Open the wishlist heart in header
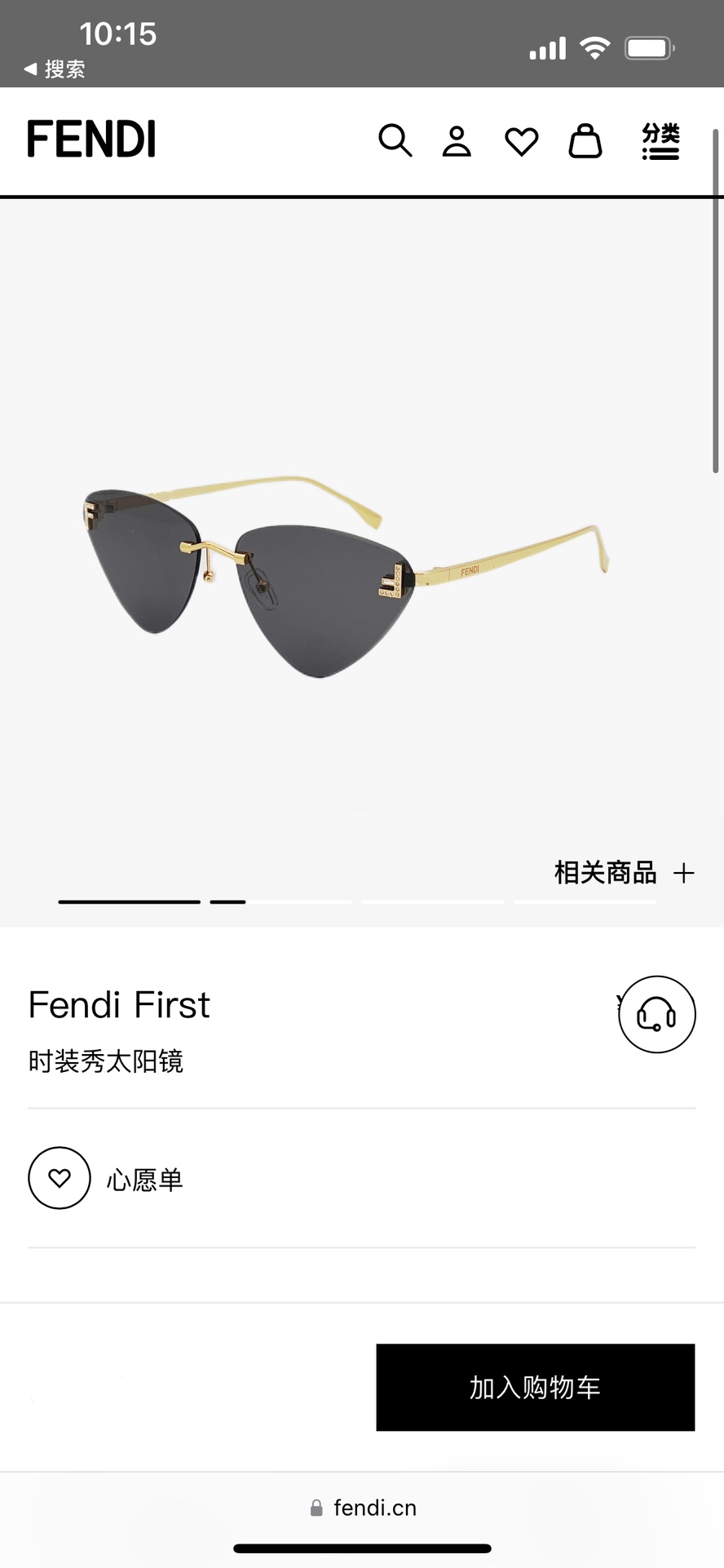This screenshot has width=724, height=1568. click(521, 142)
